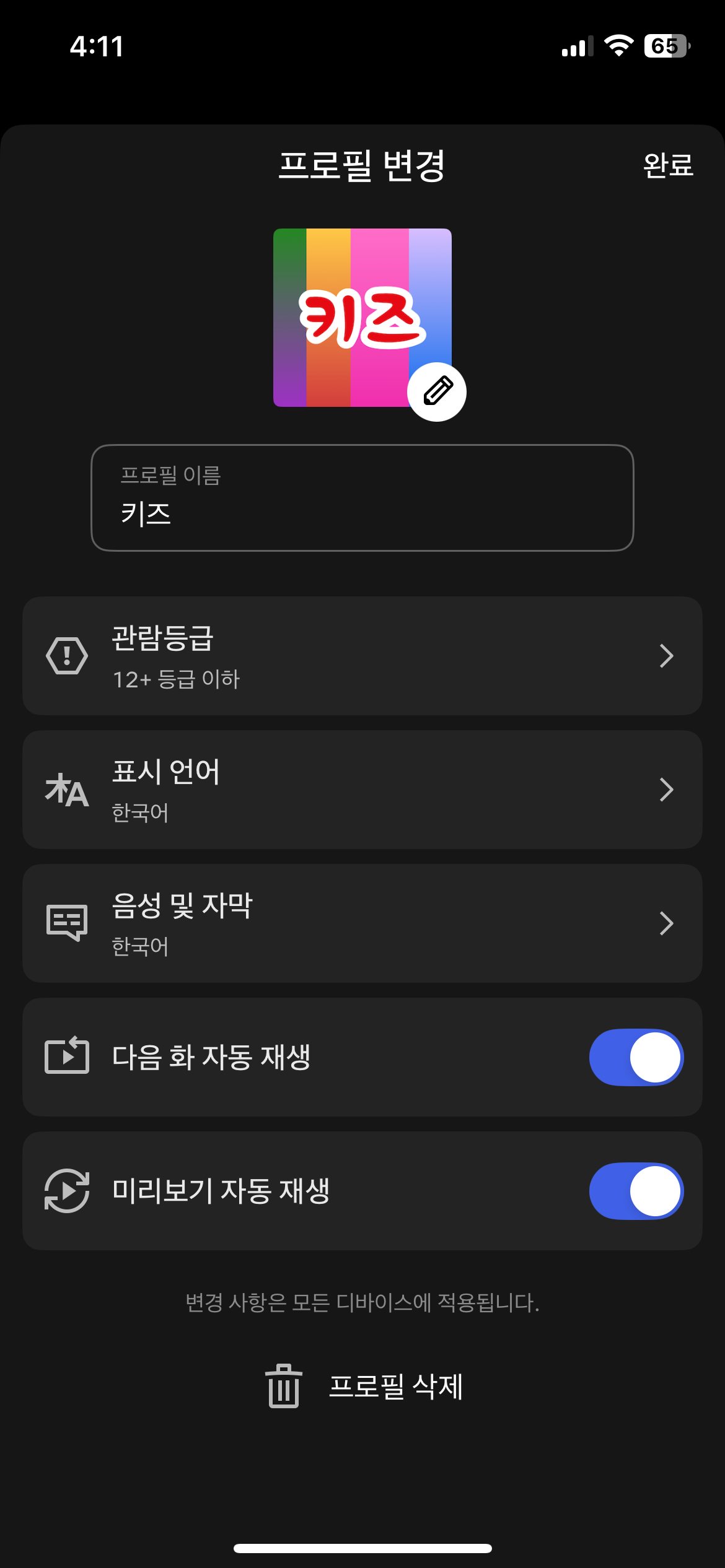Enable autoplay next episode setting
Viewport: 725px width, 1568px height.
(636, 1058)
